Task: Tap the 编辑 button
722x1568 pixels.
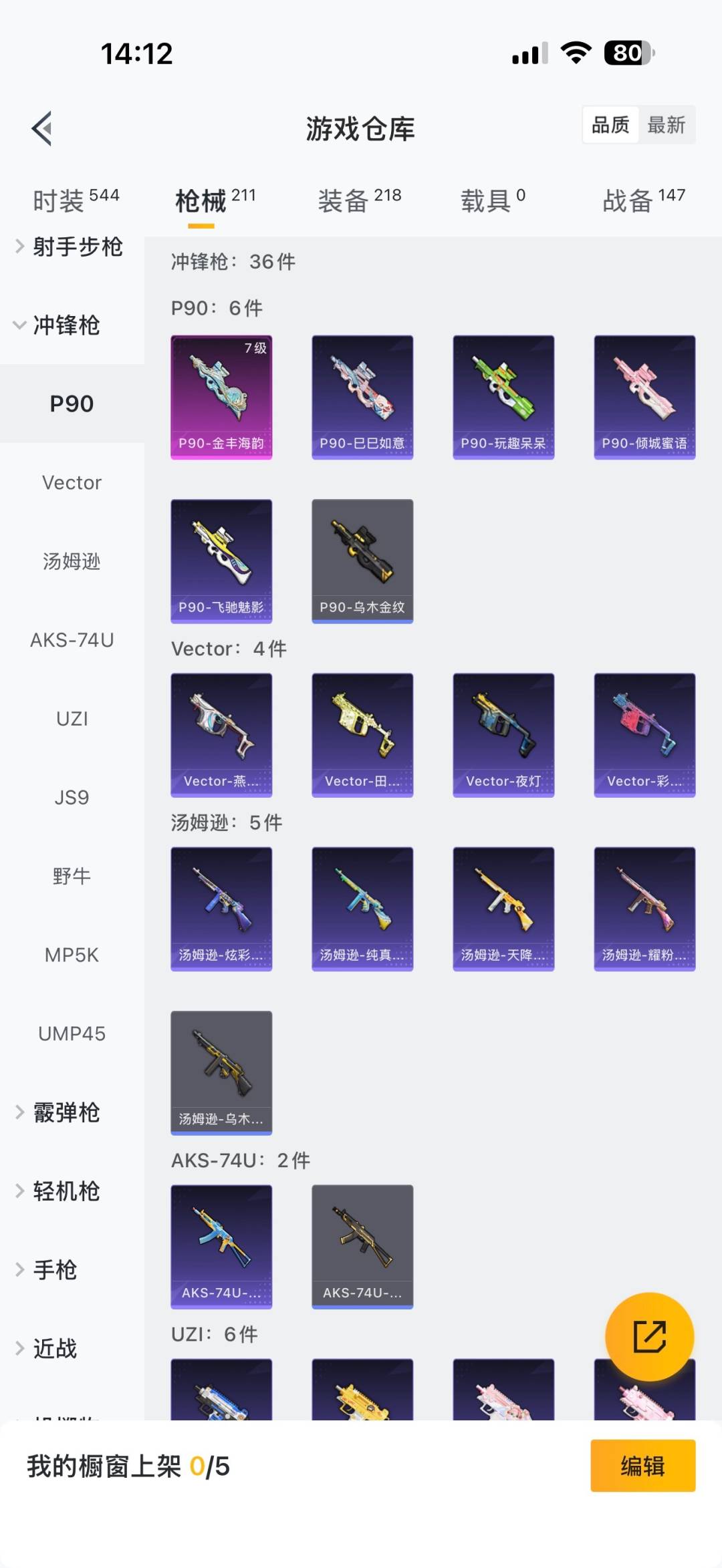Action: 642,1466
